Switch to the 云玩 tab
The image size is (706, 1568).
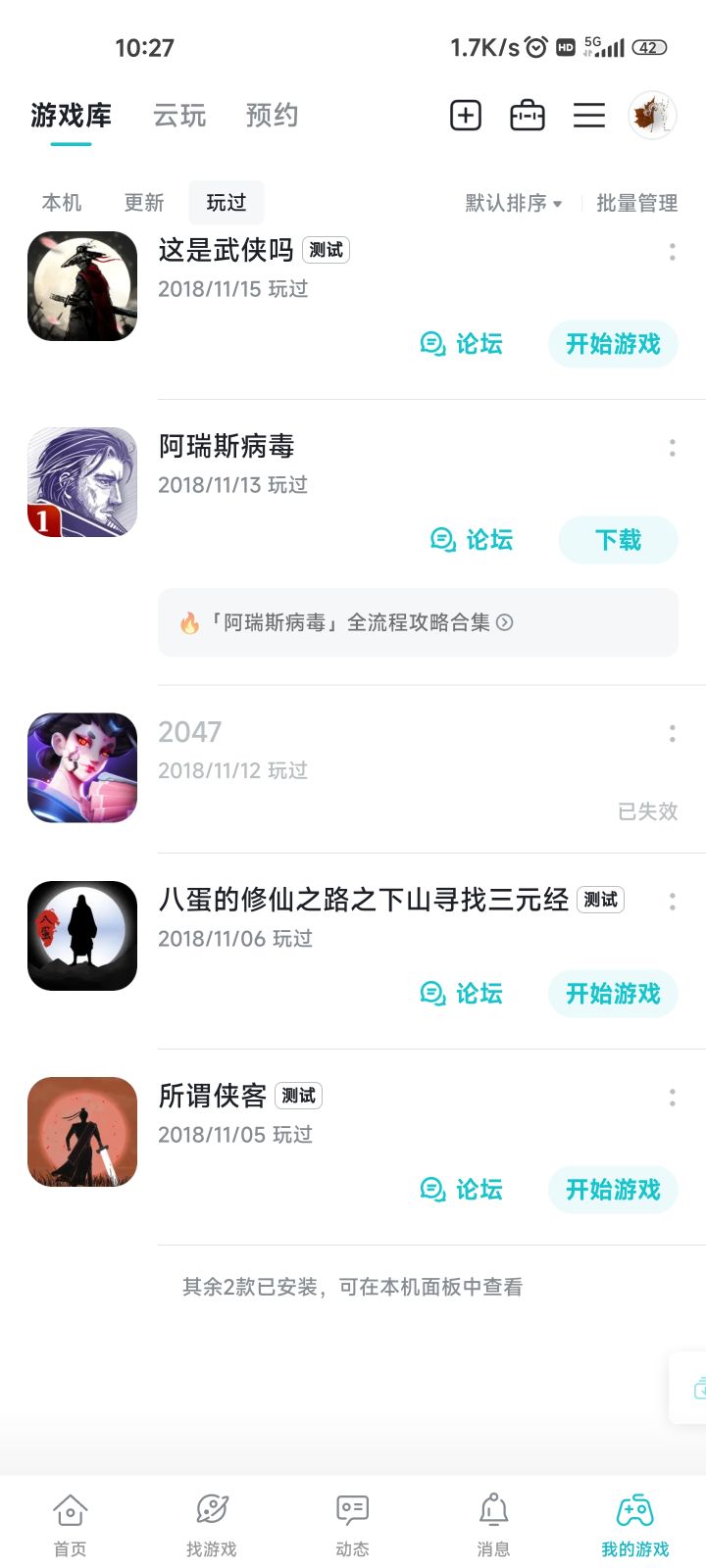(x=179, y=116)
